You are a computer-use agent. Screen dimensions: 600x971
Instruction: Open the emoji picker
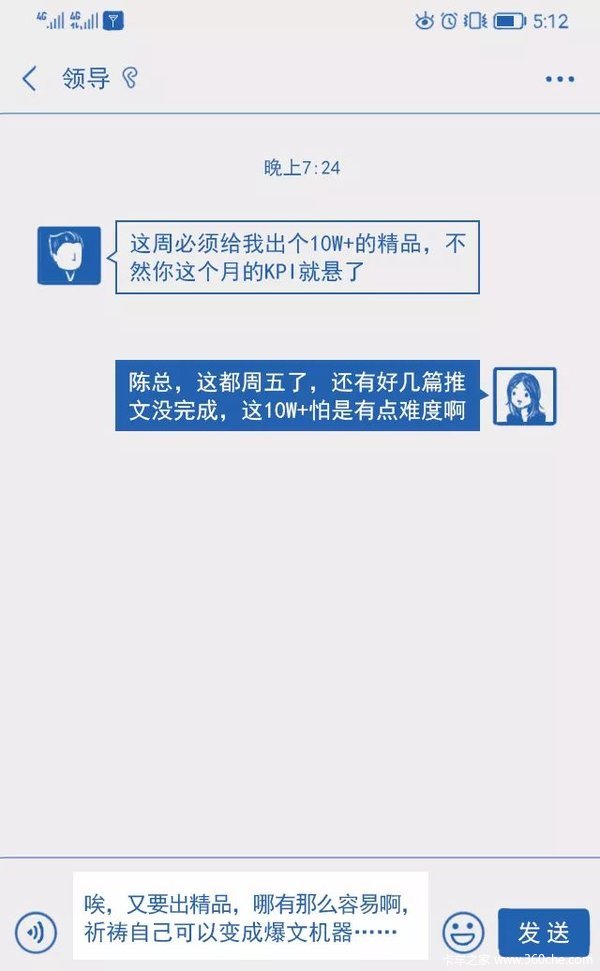tap(463, 932)
